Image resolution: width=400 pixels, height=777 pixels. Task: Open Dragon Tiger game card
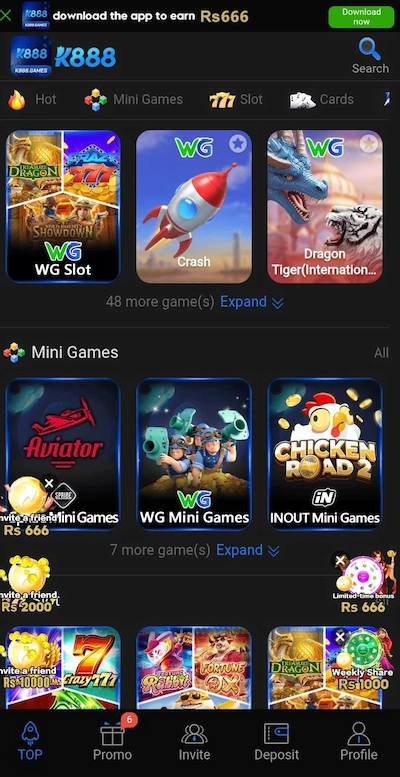coord(325,207)
